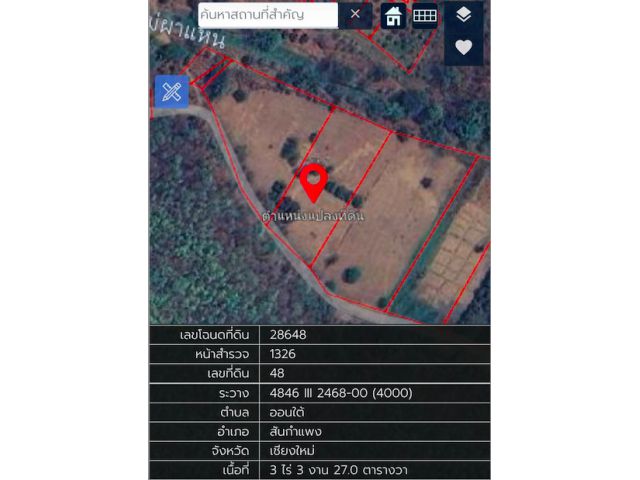Open the home icon button
The height and width of the screenshot is (480, 640).
[x=394, y=16]
